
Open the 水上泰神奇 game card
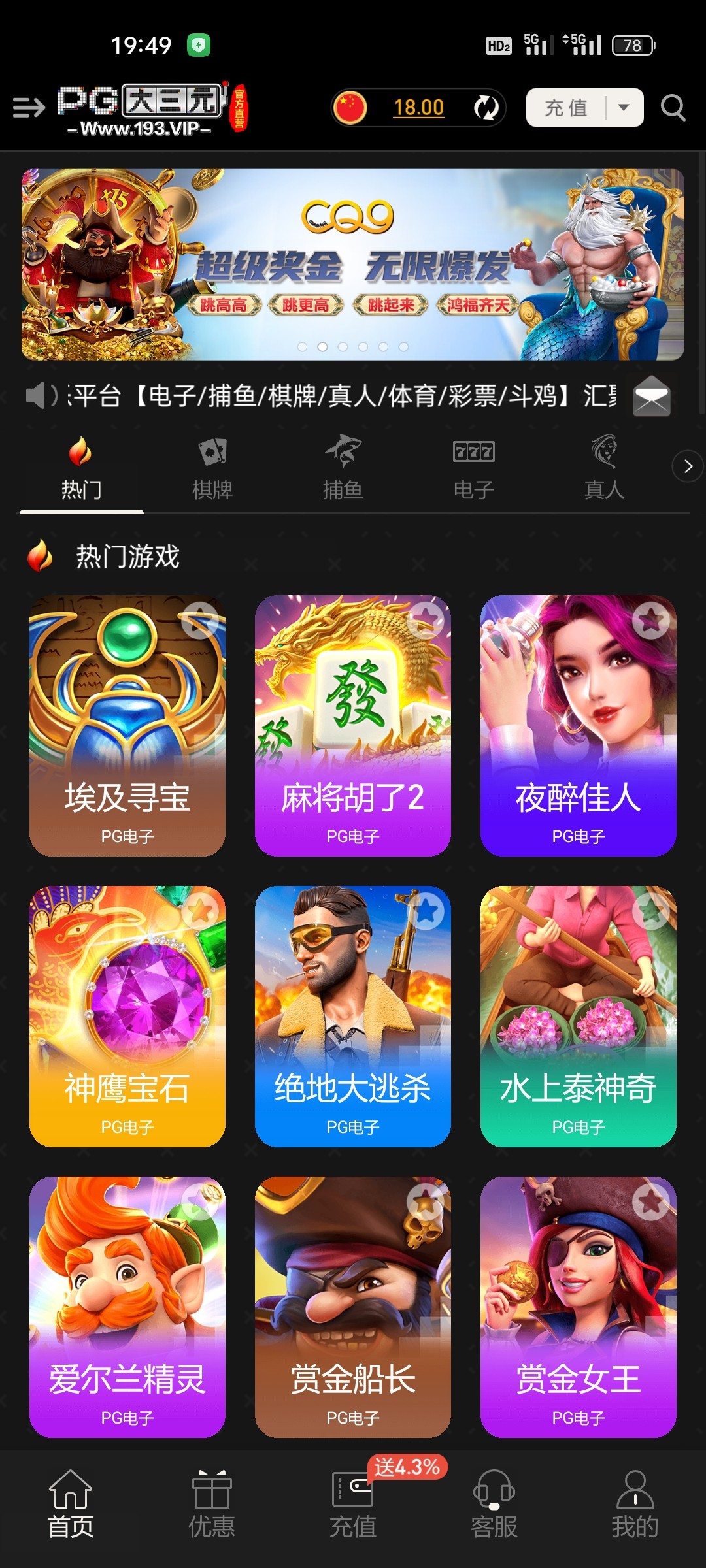pos(579,1016)
